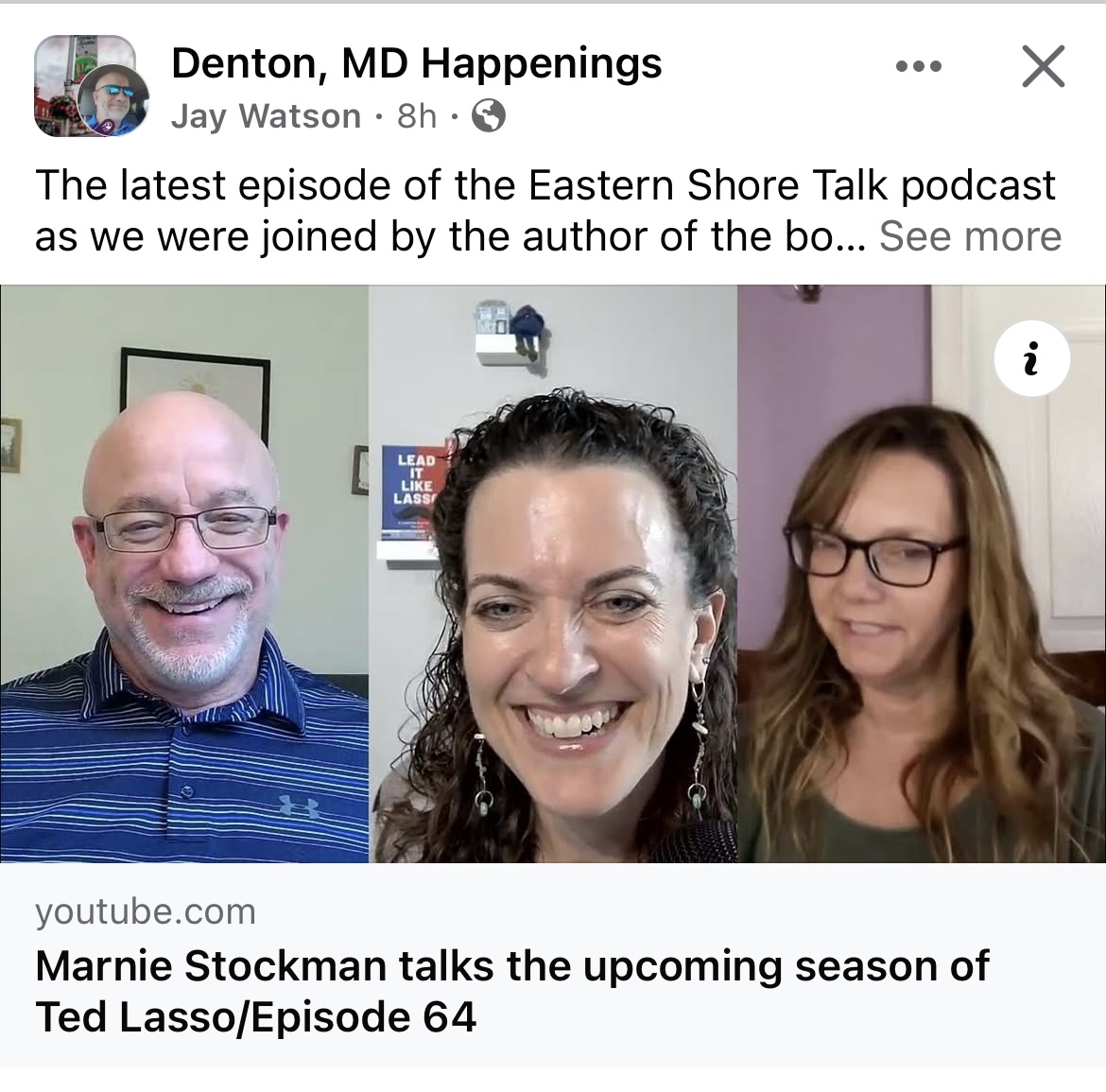
Task: View Jay Watson's profile
Action: point(266,116)
